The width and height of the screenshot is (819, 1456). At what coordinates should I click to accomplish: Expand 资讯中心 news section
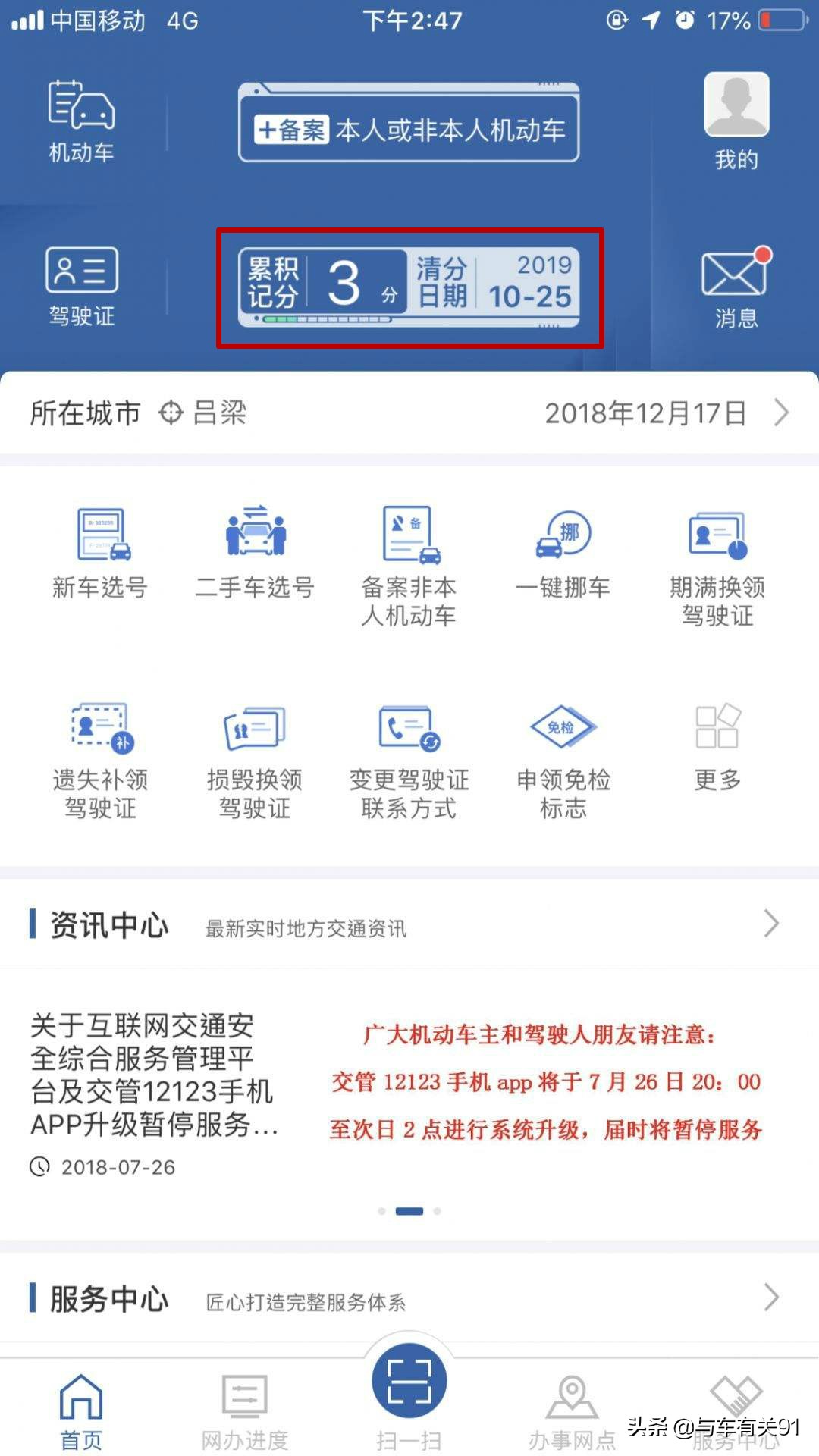pos(770,924)
